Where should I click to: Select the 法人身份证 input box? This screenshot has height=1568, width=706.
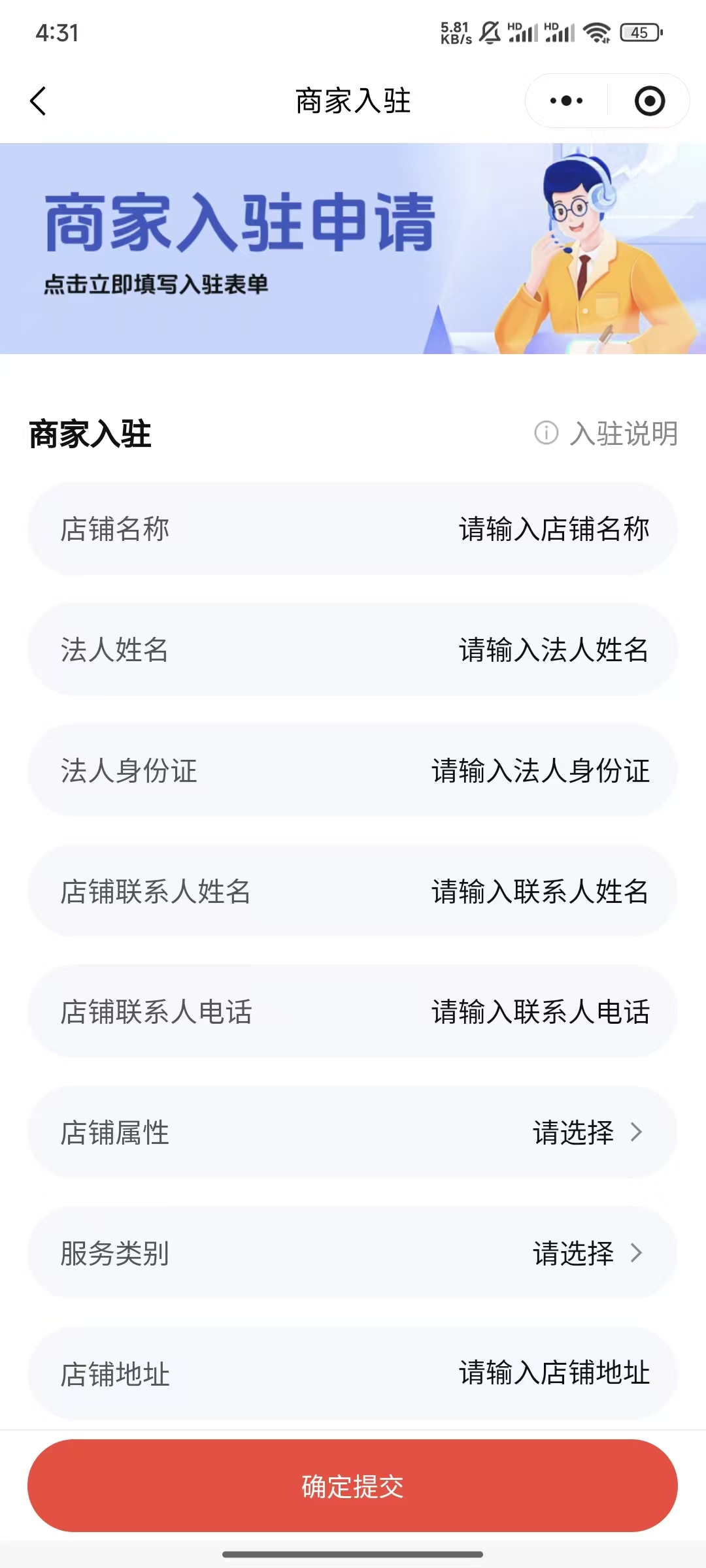pyautogui.click(x=540, y=771)
